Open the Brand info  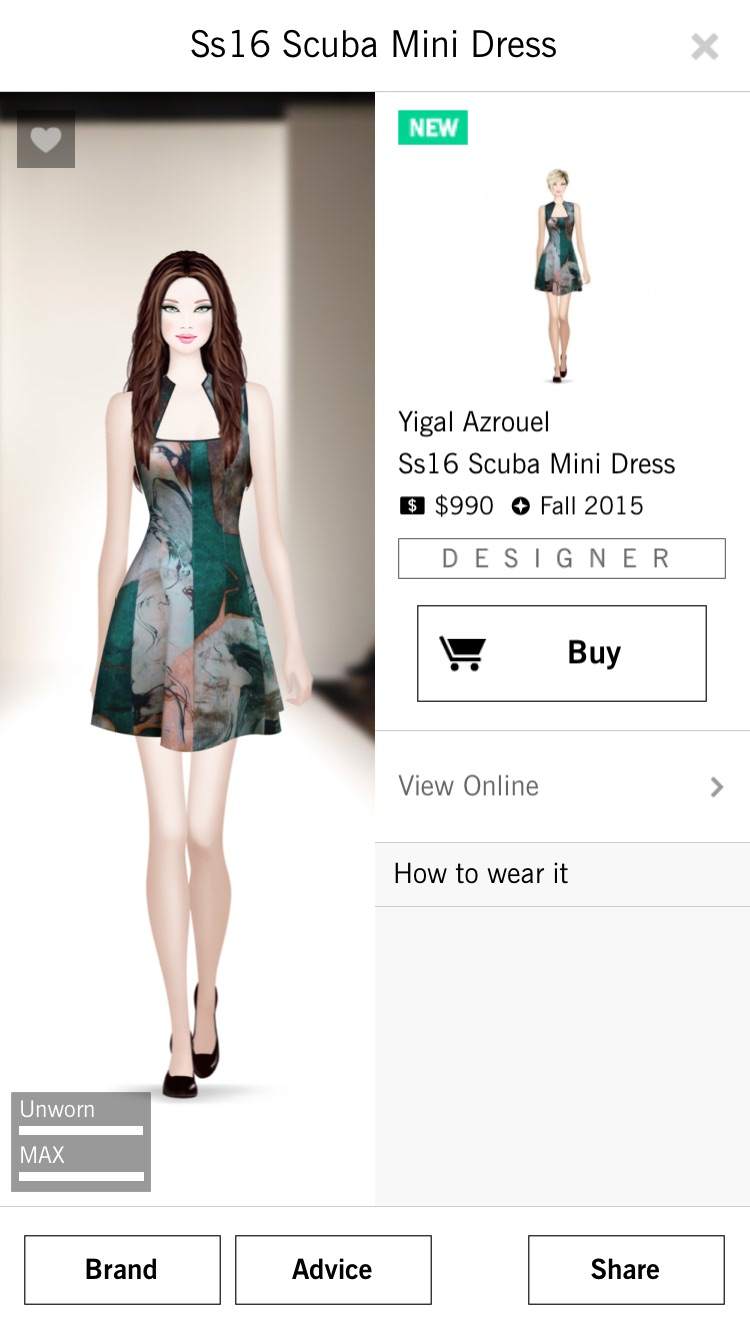122,1269
